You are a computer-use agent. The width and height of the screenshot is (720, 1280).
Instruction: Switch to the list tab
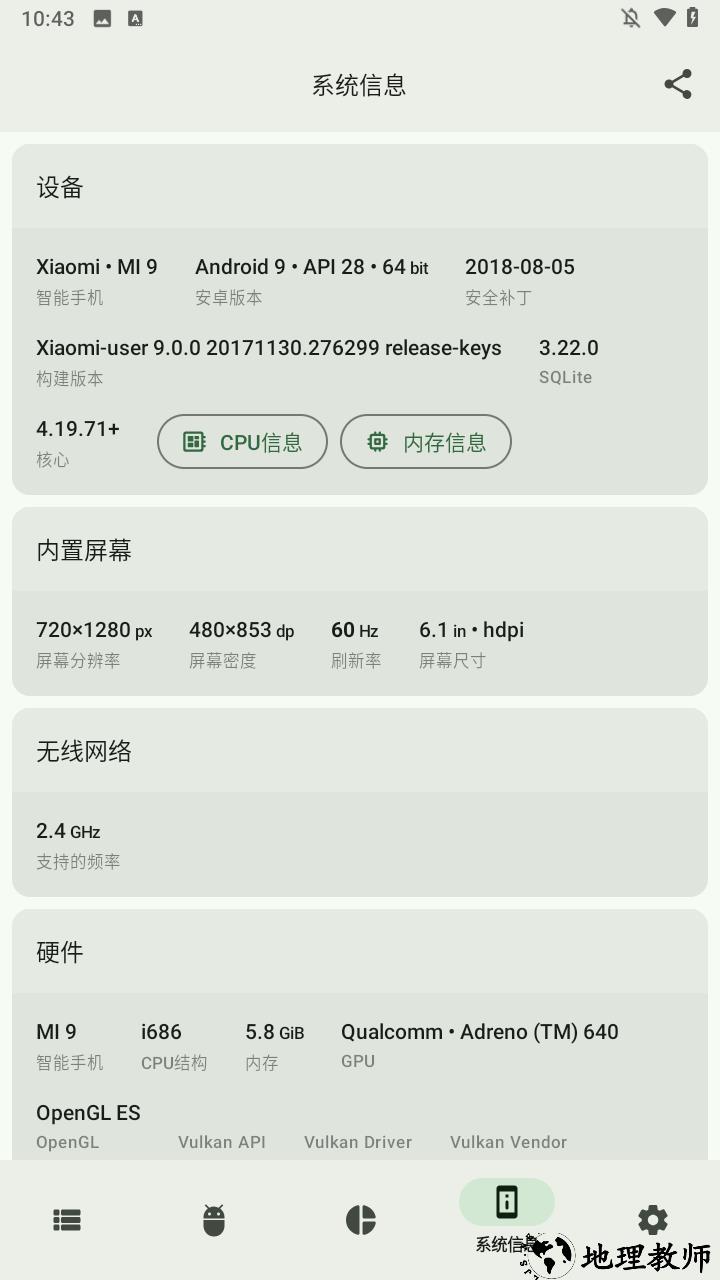point(67,1219)
